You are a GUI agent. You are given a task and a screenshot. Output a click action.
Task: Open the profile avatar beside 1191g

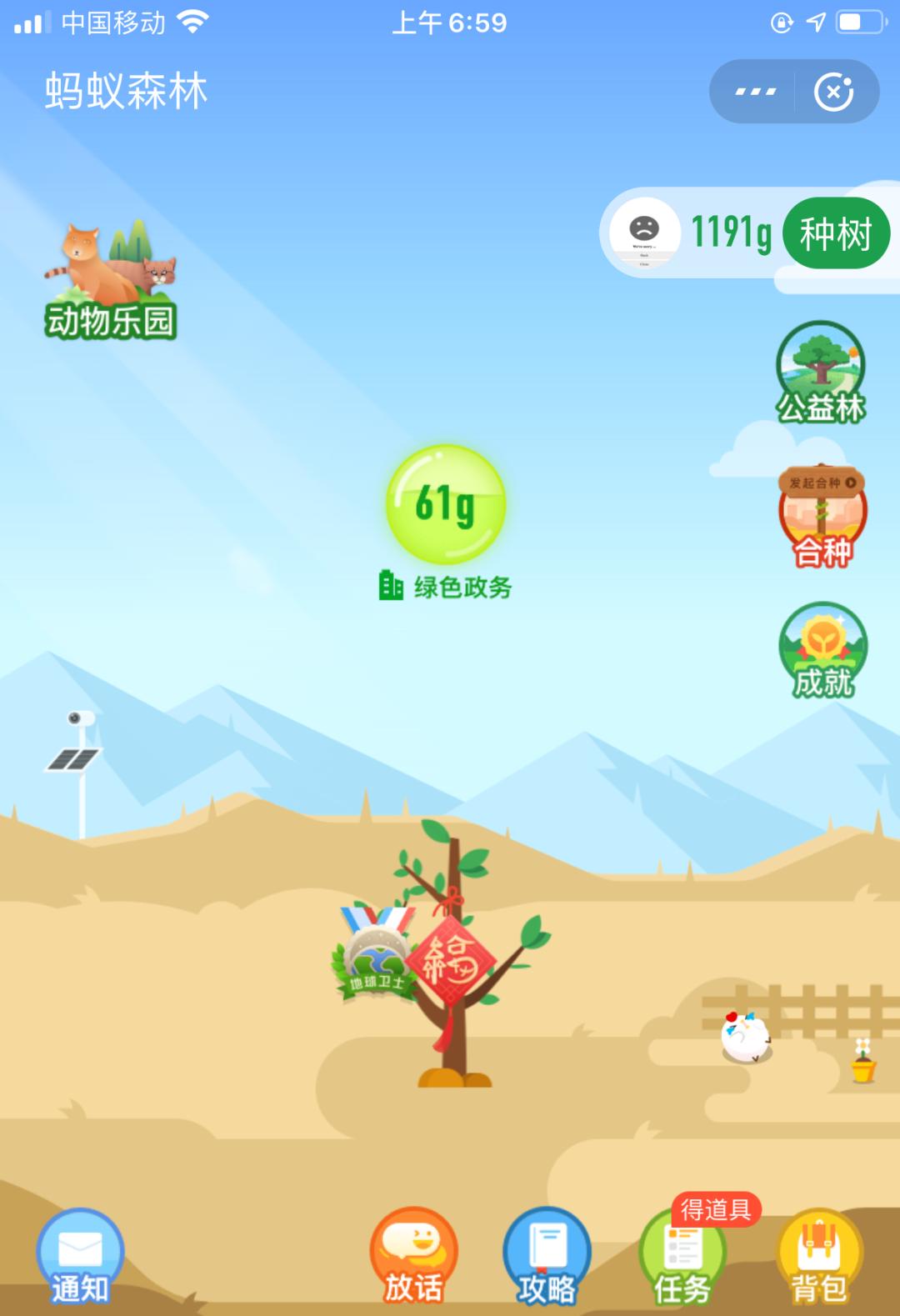coord(644,233)
